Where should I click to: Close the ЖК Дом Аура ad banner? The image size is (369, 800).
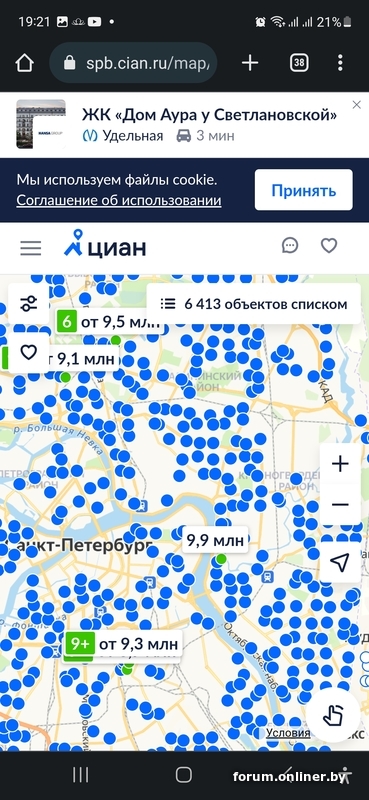(357, 105)
